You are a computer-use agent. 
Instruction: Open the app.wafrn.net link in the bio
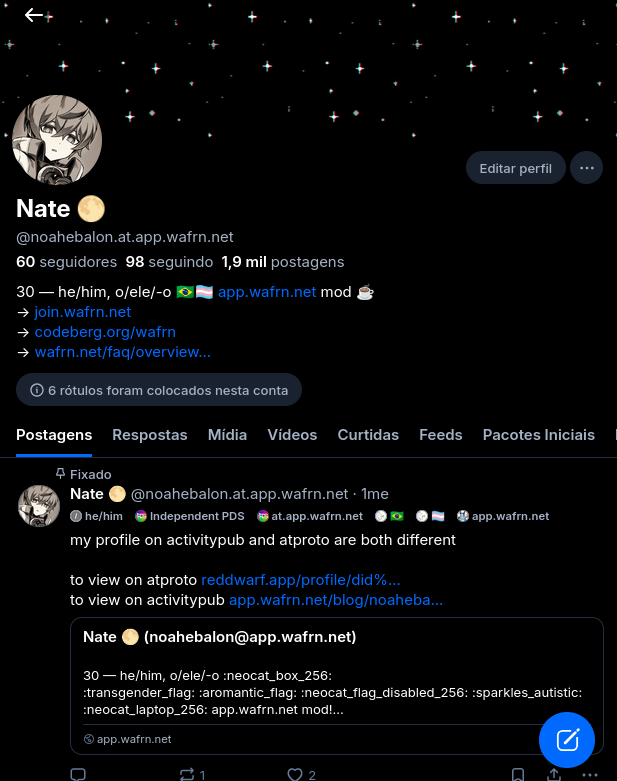click(267, 292)
